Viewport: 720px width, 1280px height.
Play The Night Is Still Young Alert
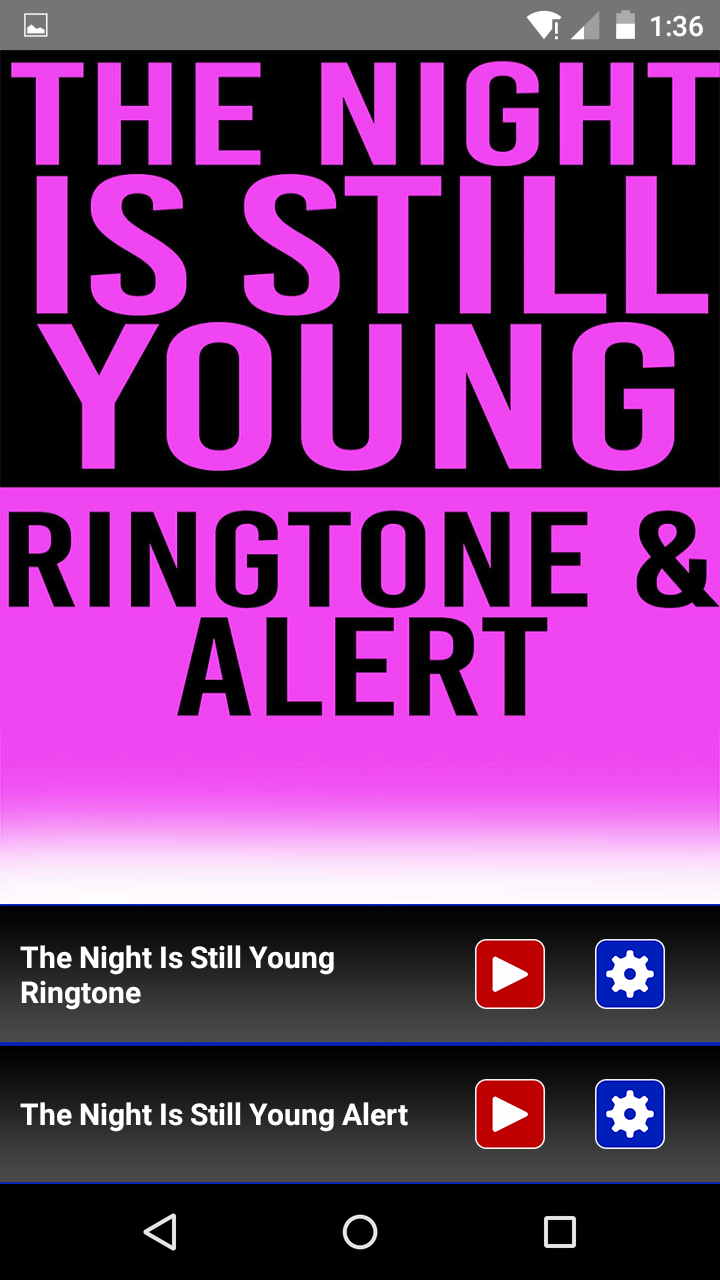510,1114
